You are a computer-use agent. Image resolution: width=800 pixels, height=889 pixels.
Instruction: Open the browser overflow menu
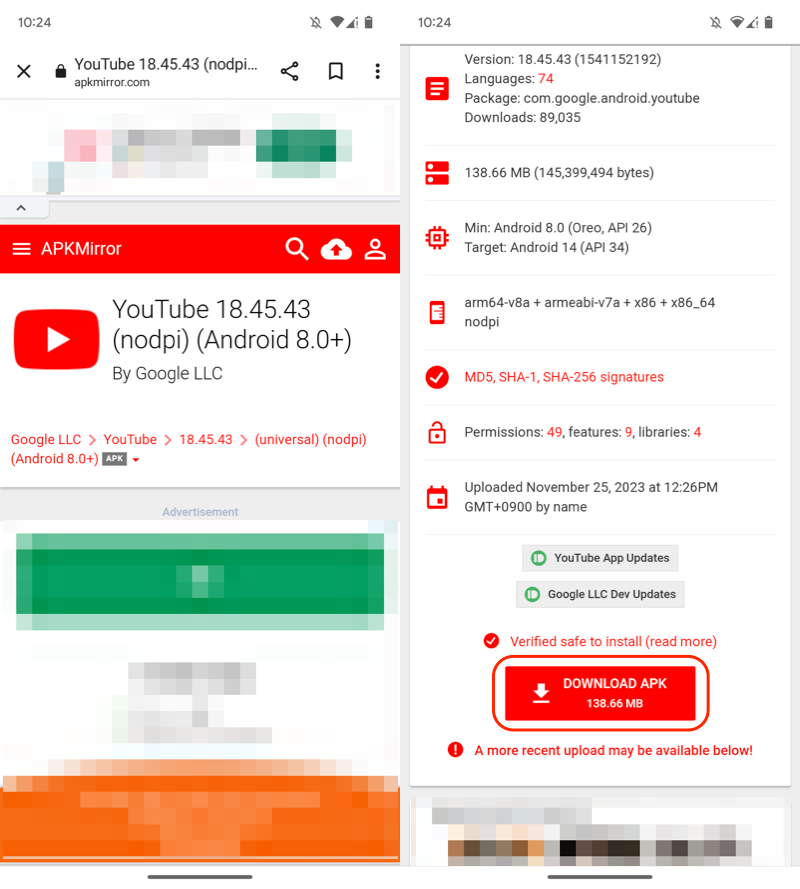(377, 71)
